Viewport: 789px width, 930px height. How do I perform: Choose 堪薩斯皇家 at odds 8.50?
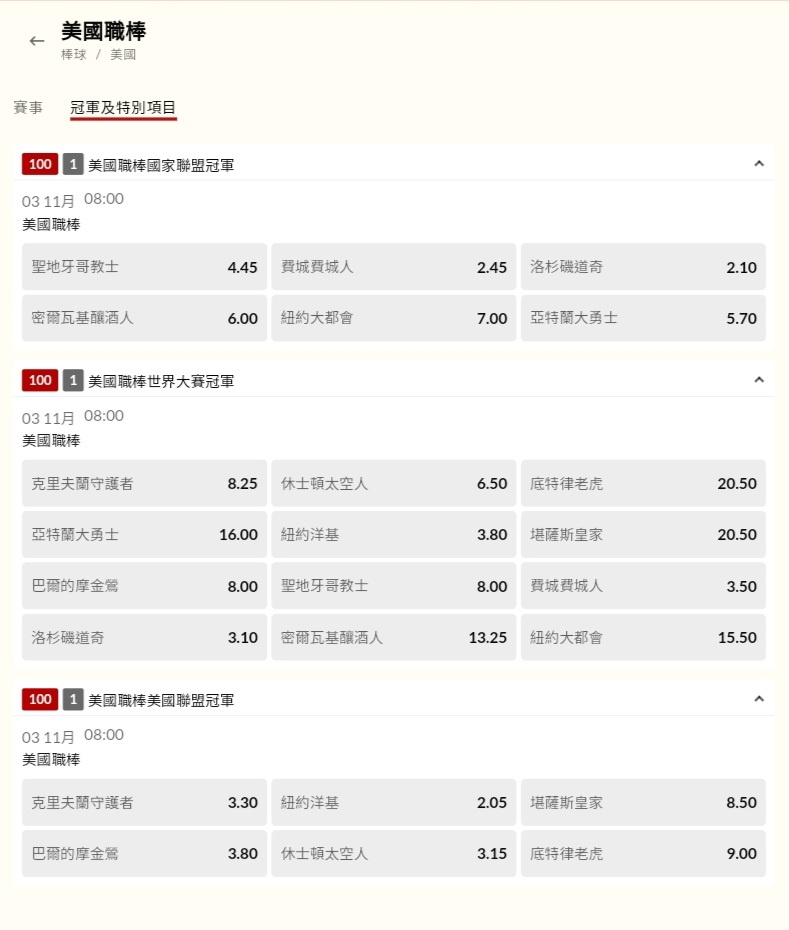643,802
